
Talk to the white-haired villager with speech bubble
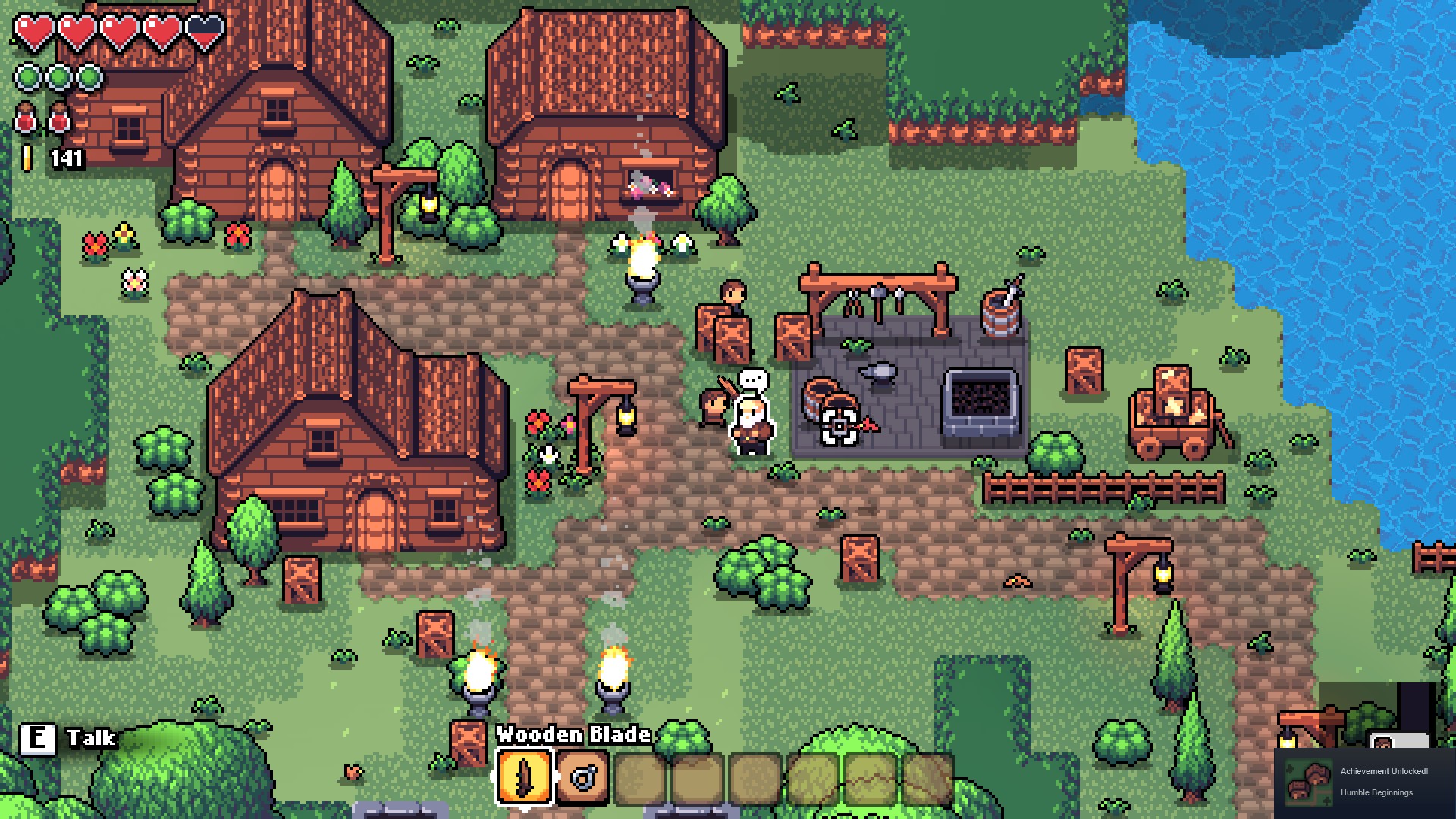click(752, 425)
